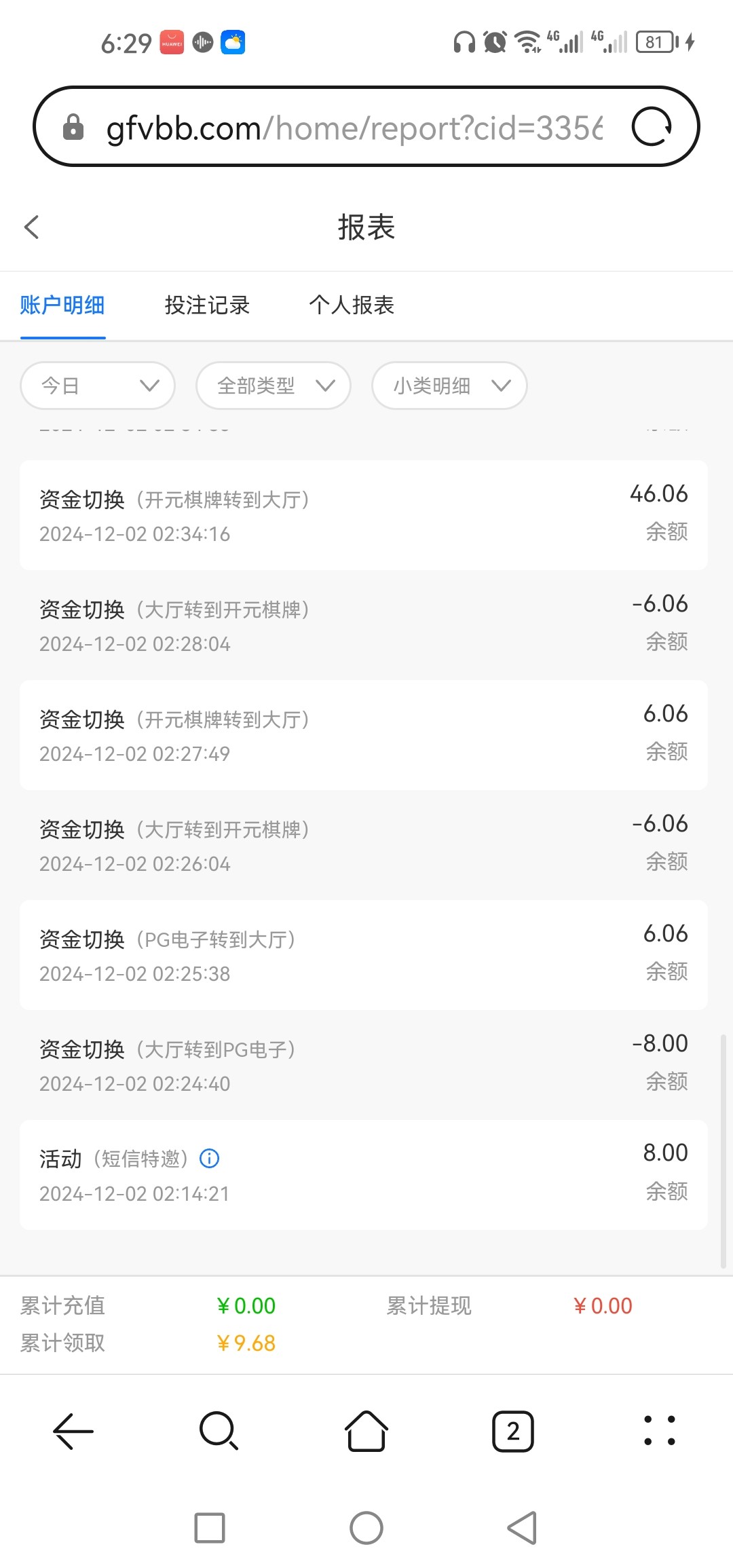Go back with the browser's back arrow

73,1431
